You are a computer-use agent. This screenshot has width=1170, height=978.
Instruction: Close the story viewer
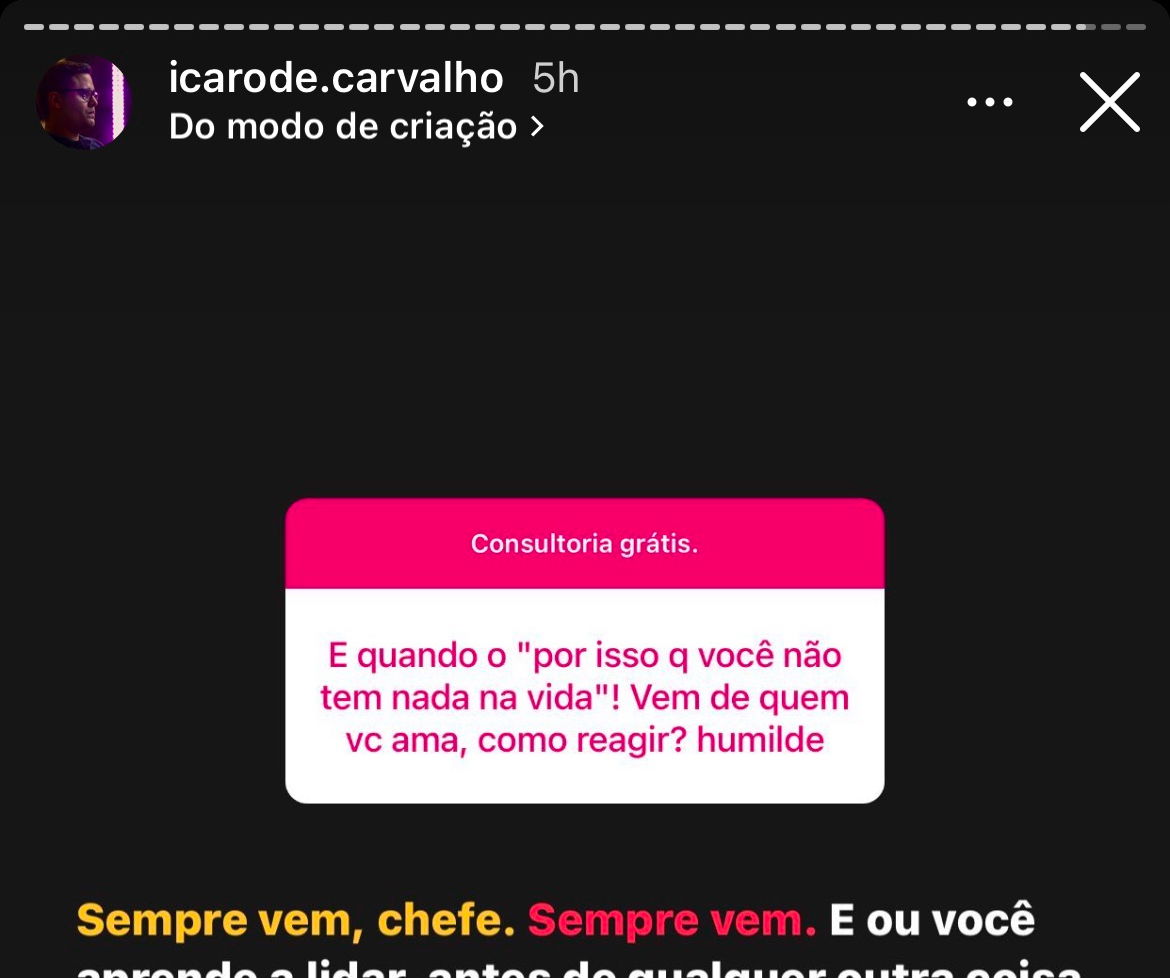pyautogui.click(x=1109, y=102)
